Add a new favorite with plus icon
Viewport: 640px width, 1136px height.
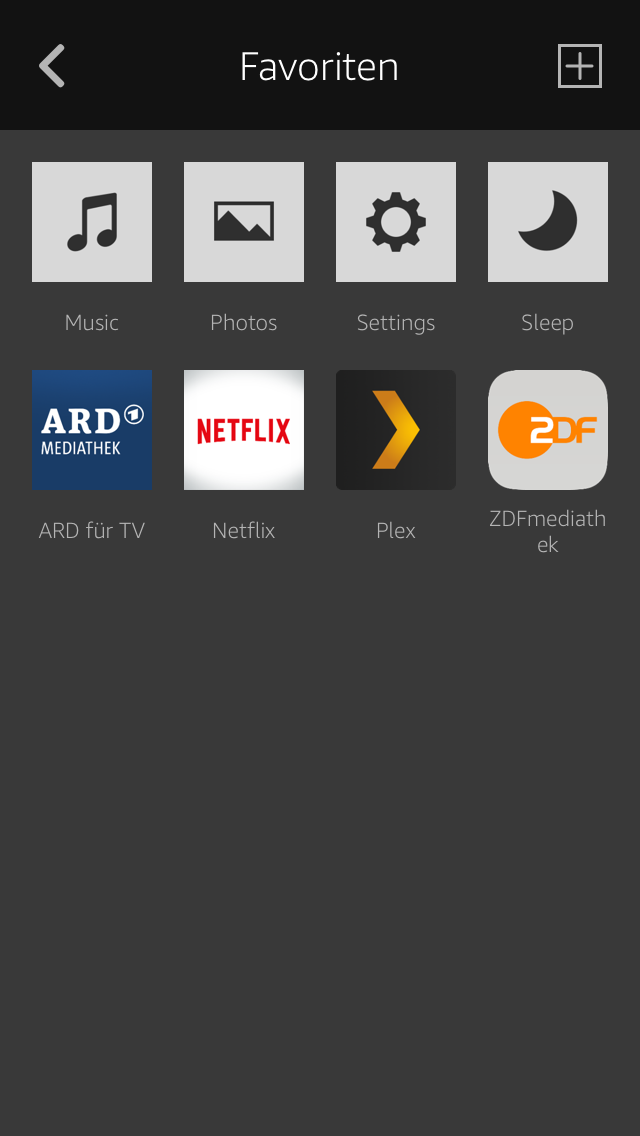coord(579,66)
